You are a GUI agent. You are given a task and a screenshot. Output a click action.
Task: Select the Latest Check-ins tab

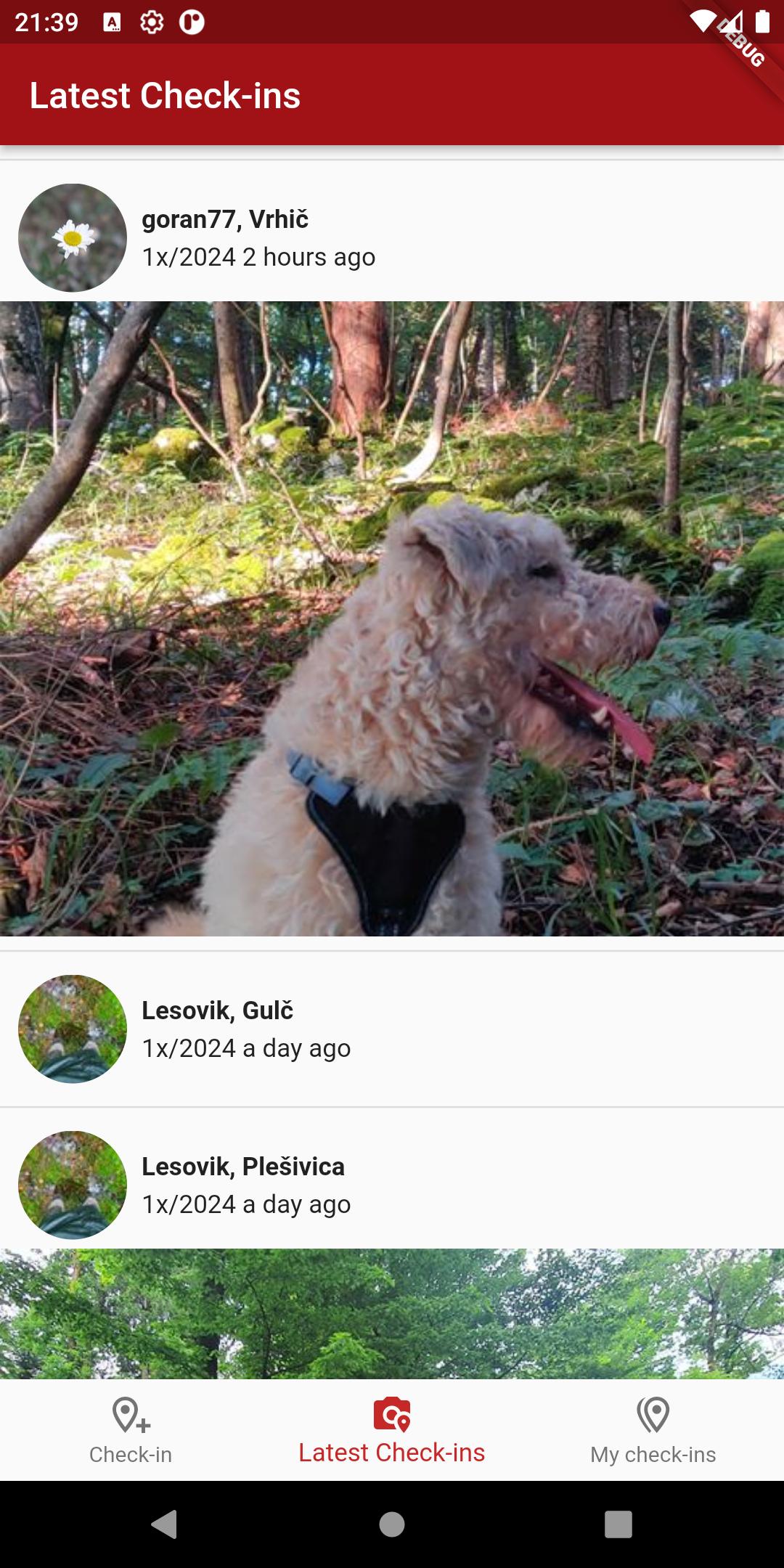(x=392, y=1430)
